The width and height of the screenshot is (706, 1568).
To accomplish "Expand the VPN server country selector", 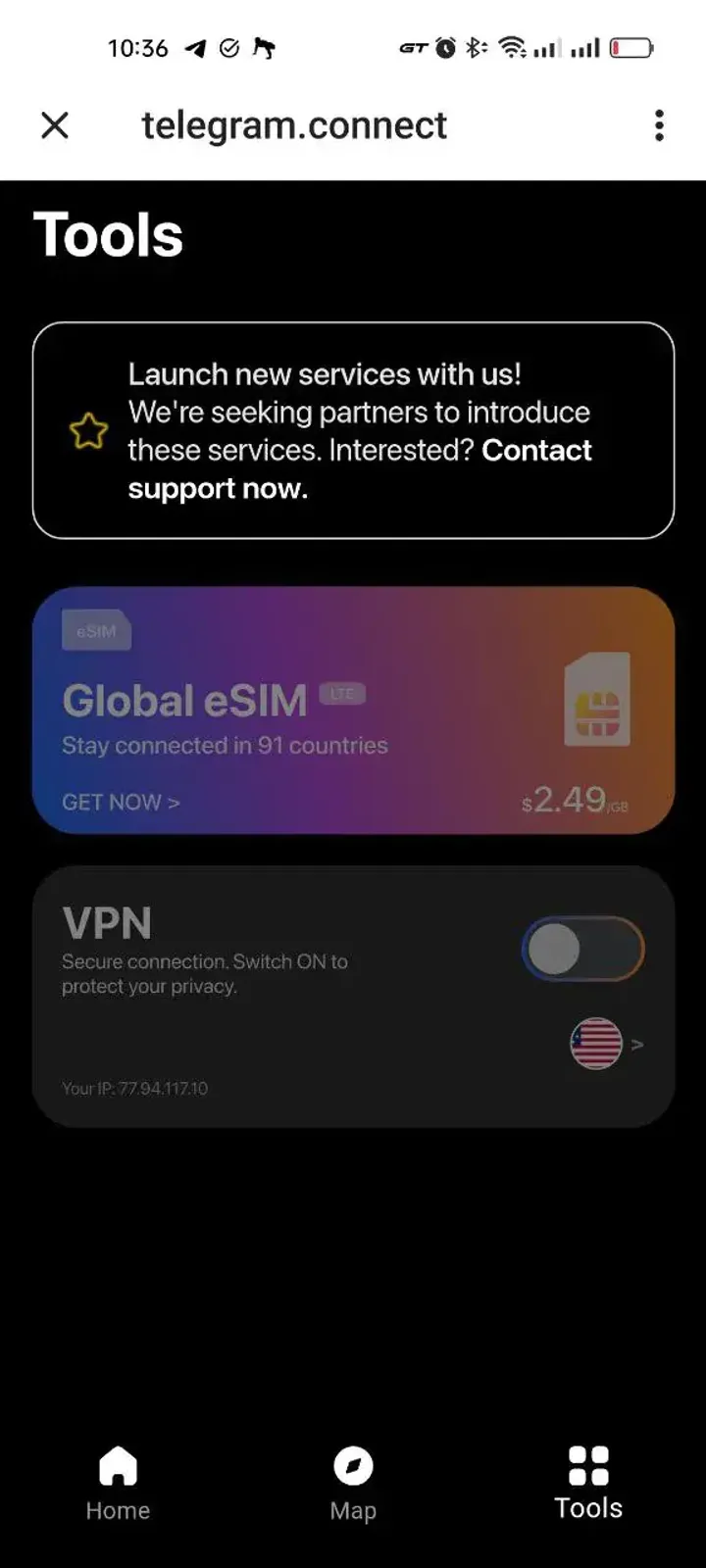I will click(596, 1043).
